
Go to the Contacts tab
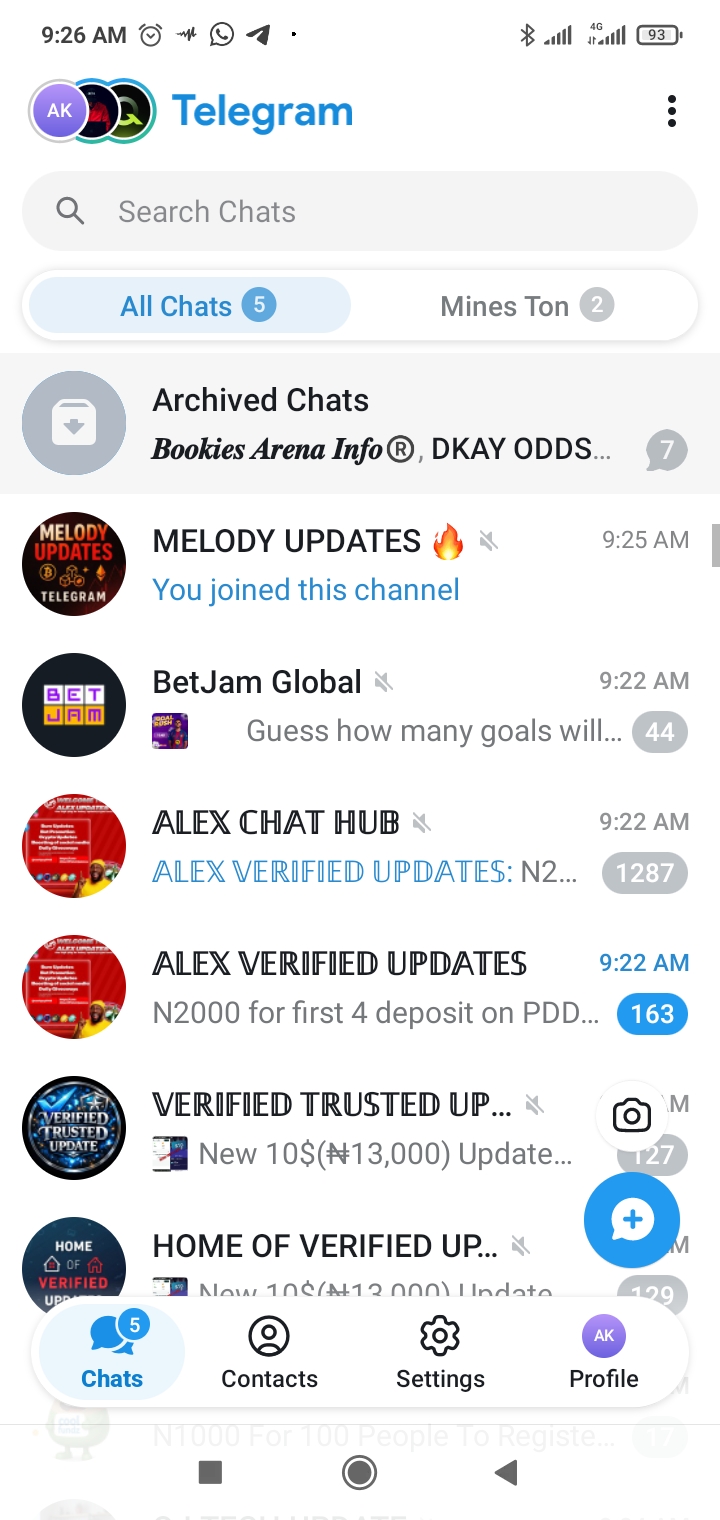point(269,1352)
